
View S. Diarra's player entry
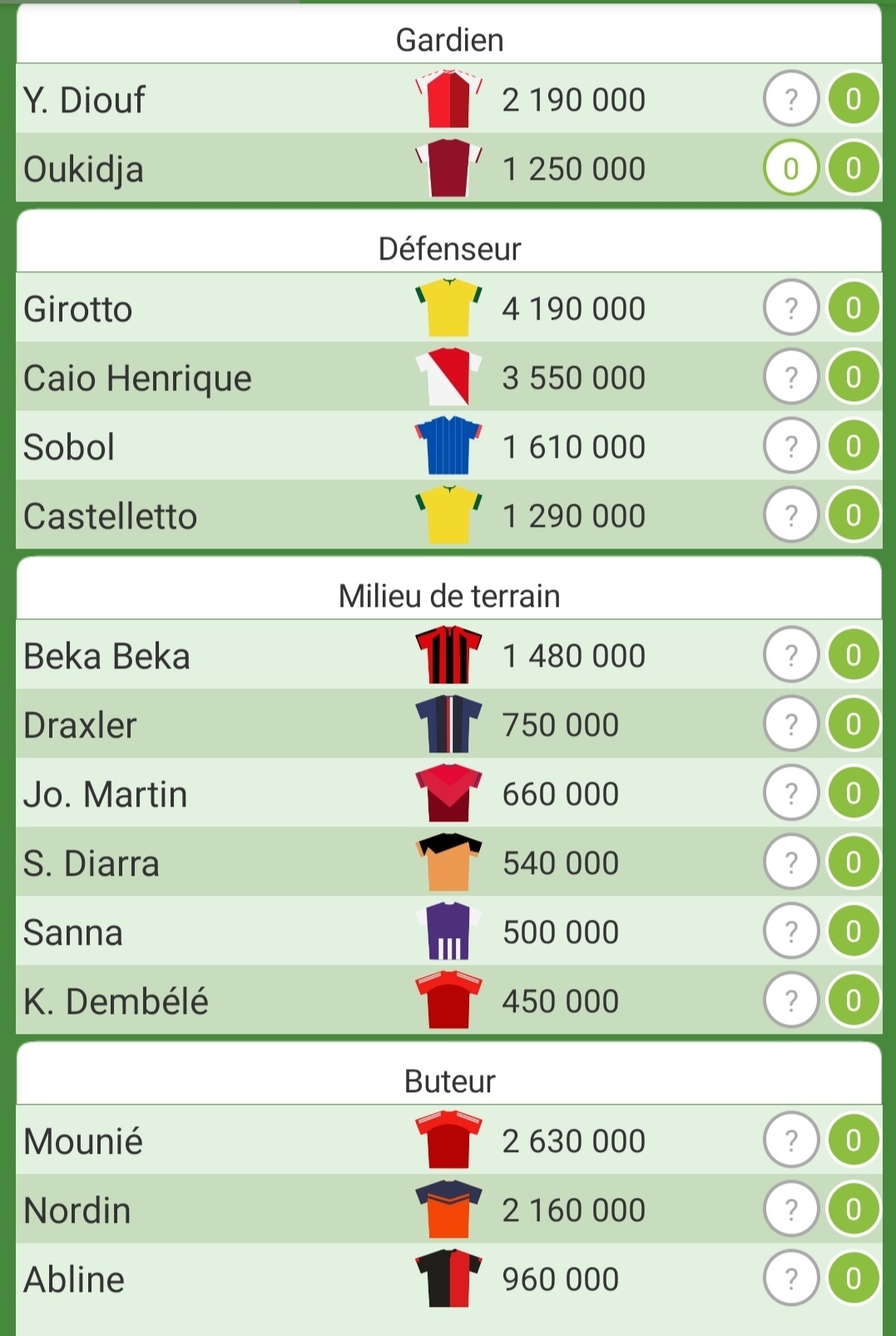(92, 863)
